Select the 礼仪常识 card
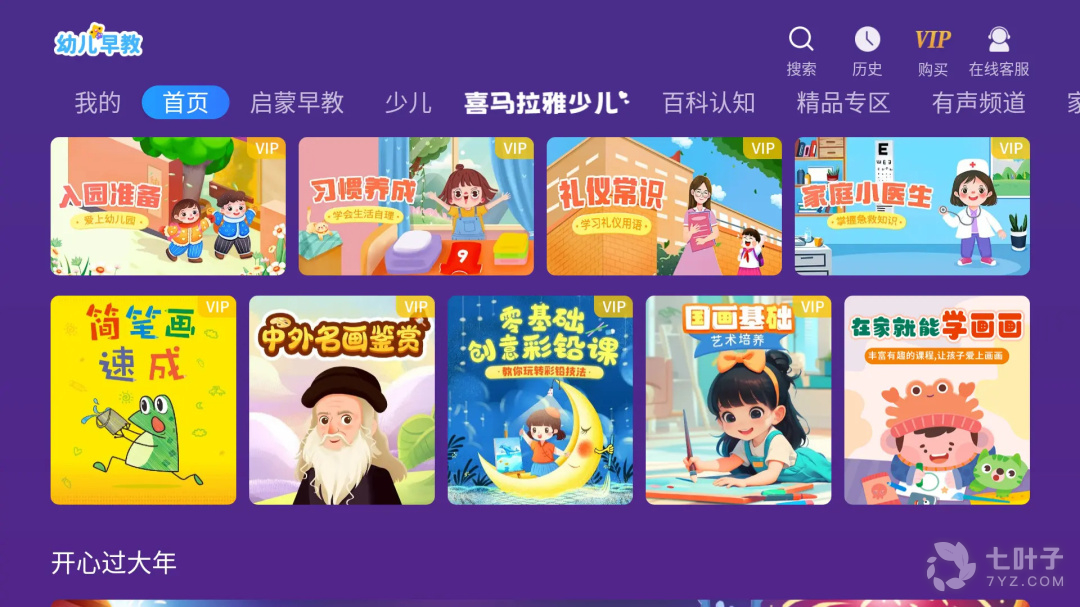The image size is (1080, 607). coord(664,206)
